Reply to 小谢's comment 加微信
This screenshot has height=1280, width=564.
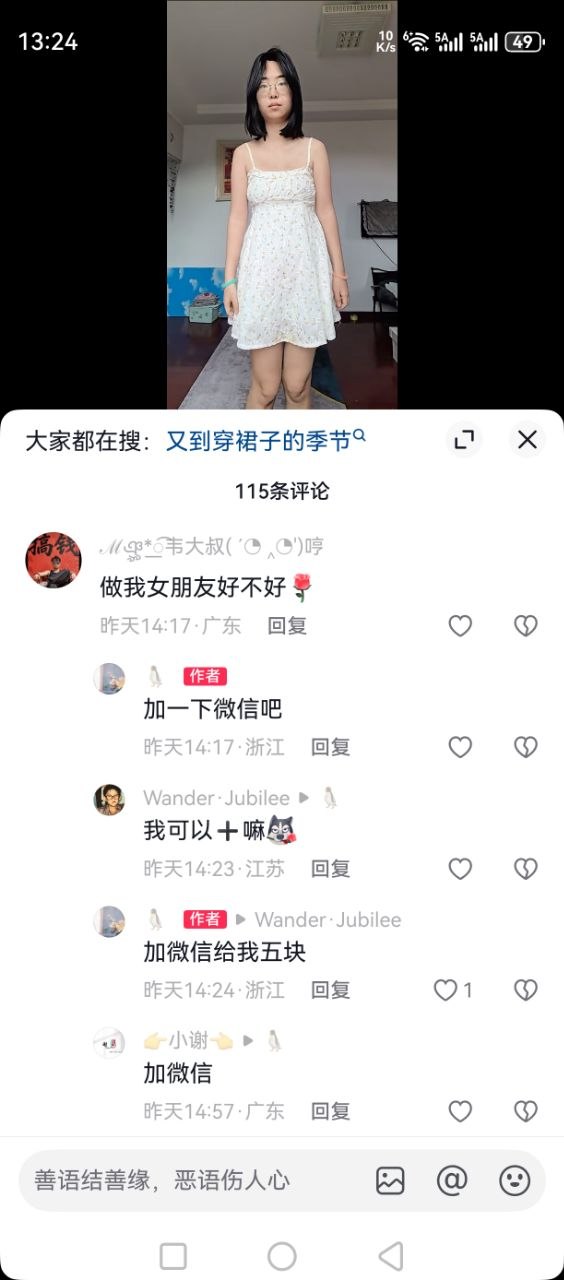pyautogui.click(x=331, y=1111)
